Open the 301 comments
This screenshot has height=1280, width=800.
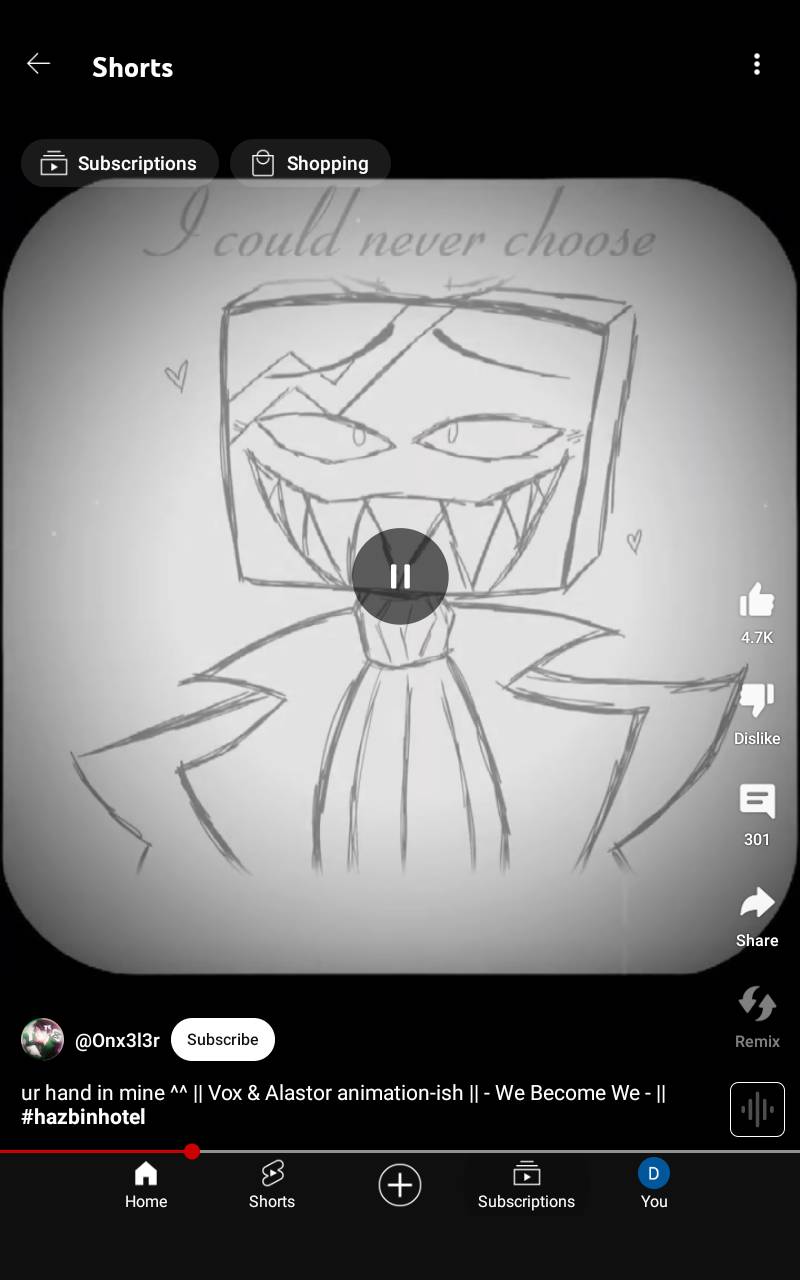tap(757, 803)
